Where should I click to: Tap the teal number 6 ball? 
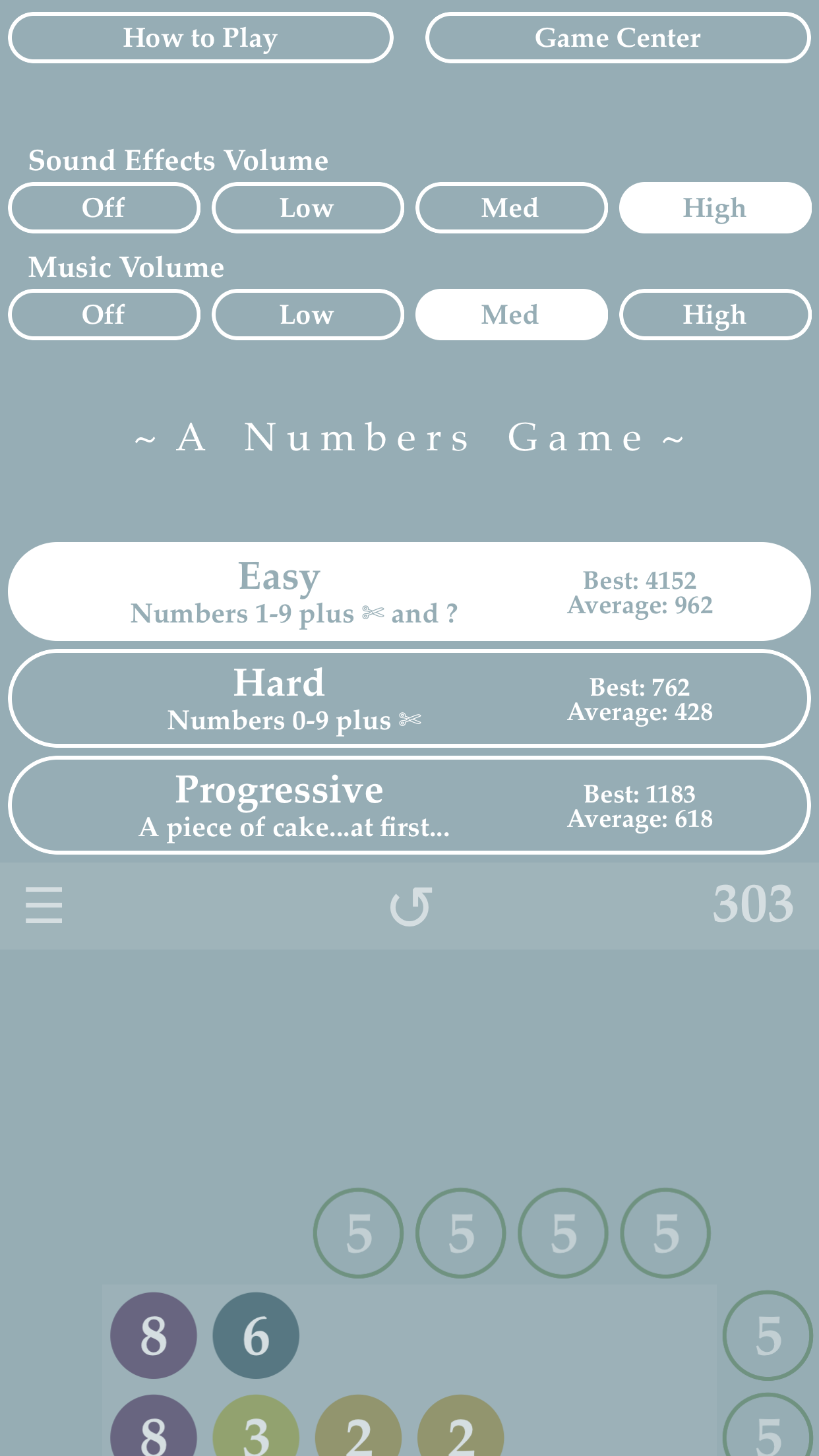click(x=256, y=1335)
